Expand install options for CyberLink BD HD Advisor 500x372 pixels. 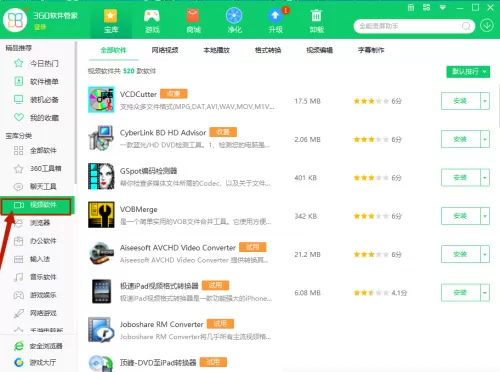click(485, 139)
